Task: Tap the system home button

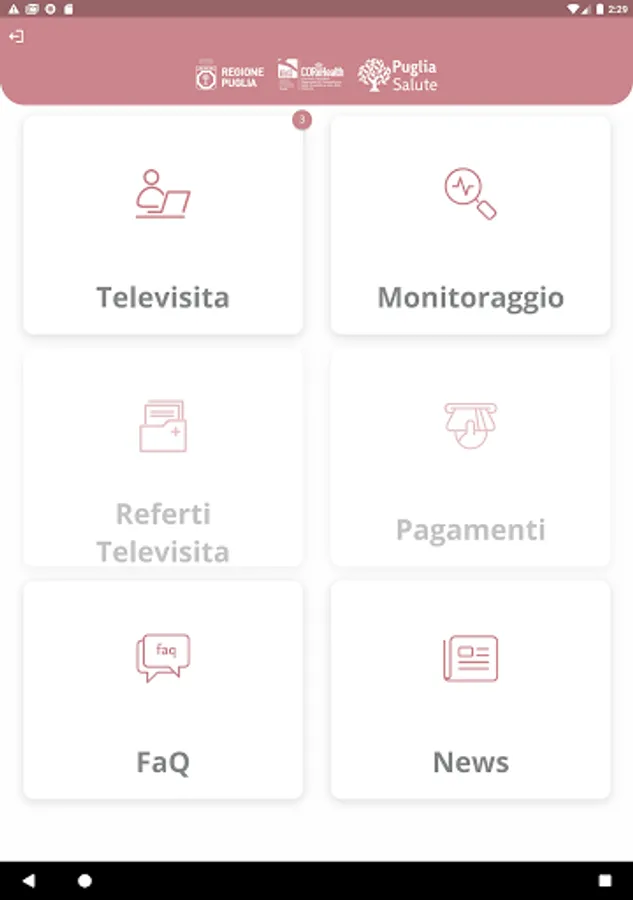Action: pyautogui.click(x=85, y=881)
